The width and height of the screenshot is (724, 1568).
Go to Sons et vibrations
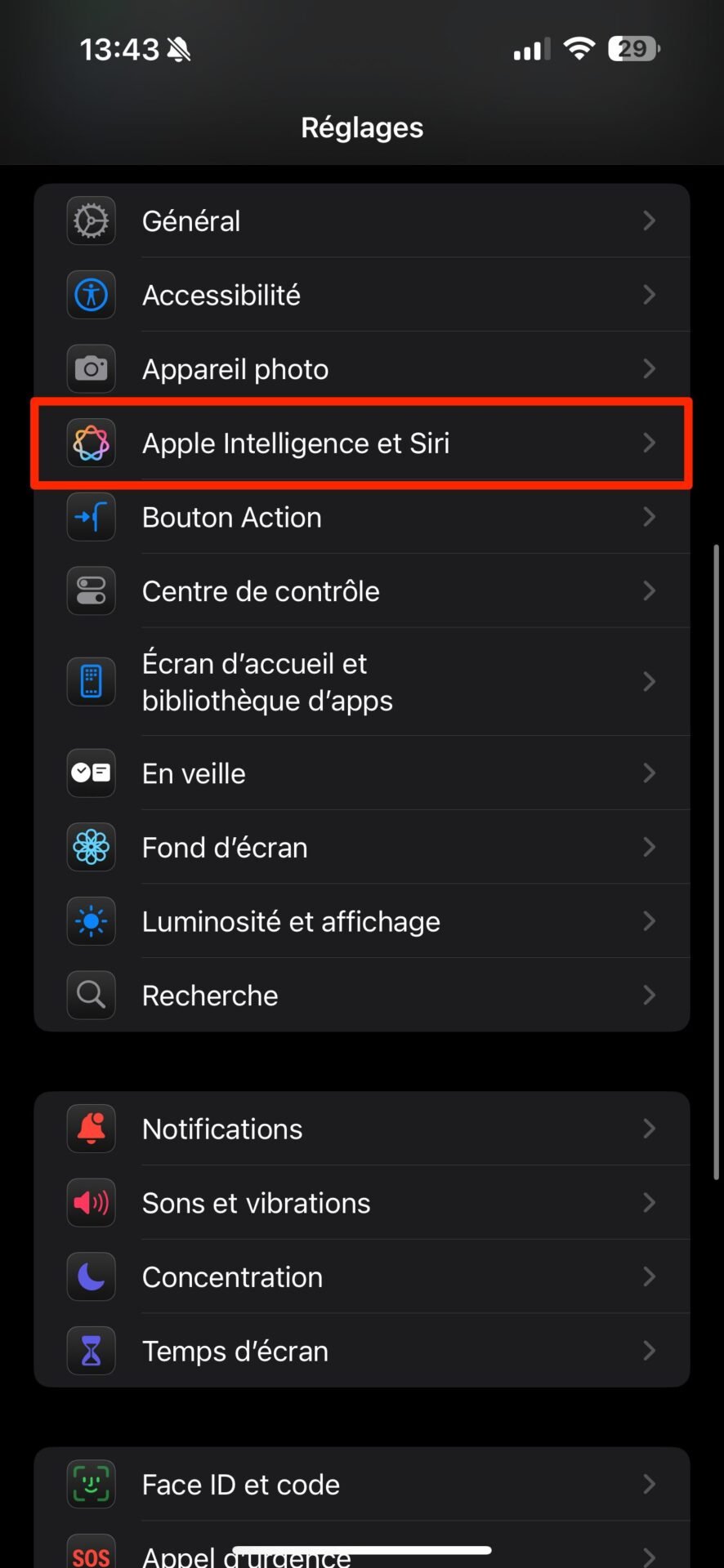(362, 1203)
